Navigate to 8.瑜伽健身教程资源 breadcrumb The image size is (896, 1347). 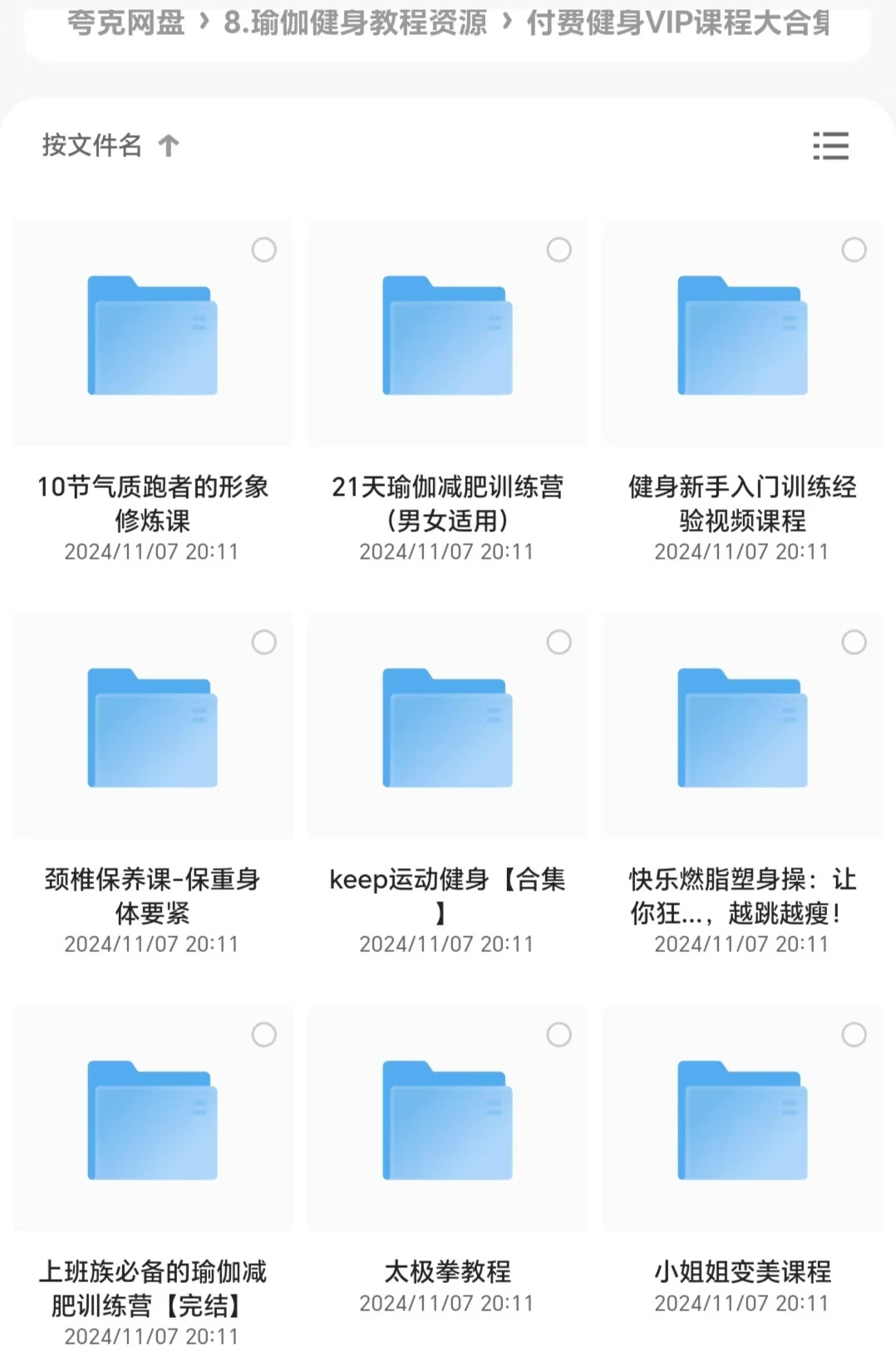pyautogui.click(x=355, y=23)
